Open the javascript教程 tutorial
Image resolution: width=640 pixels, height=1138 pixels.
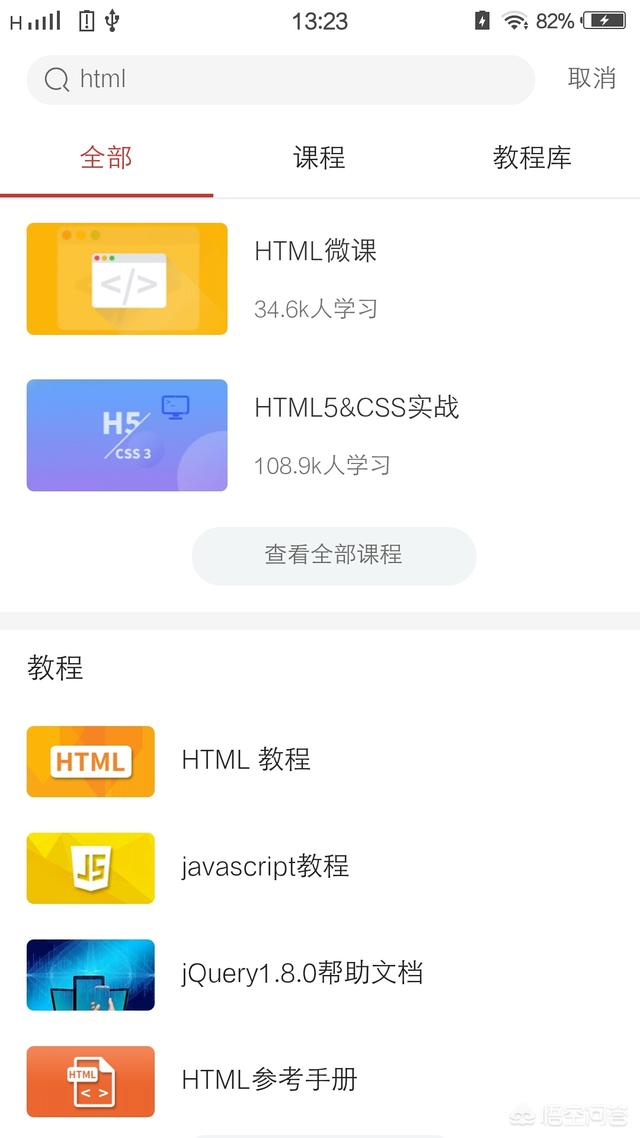tap(265, 866)
